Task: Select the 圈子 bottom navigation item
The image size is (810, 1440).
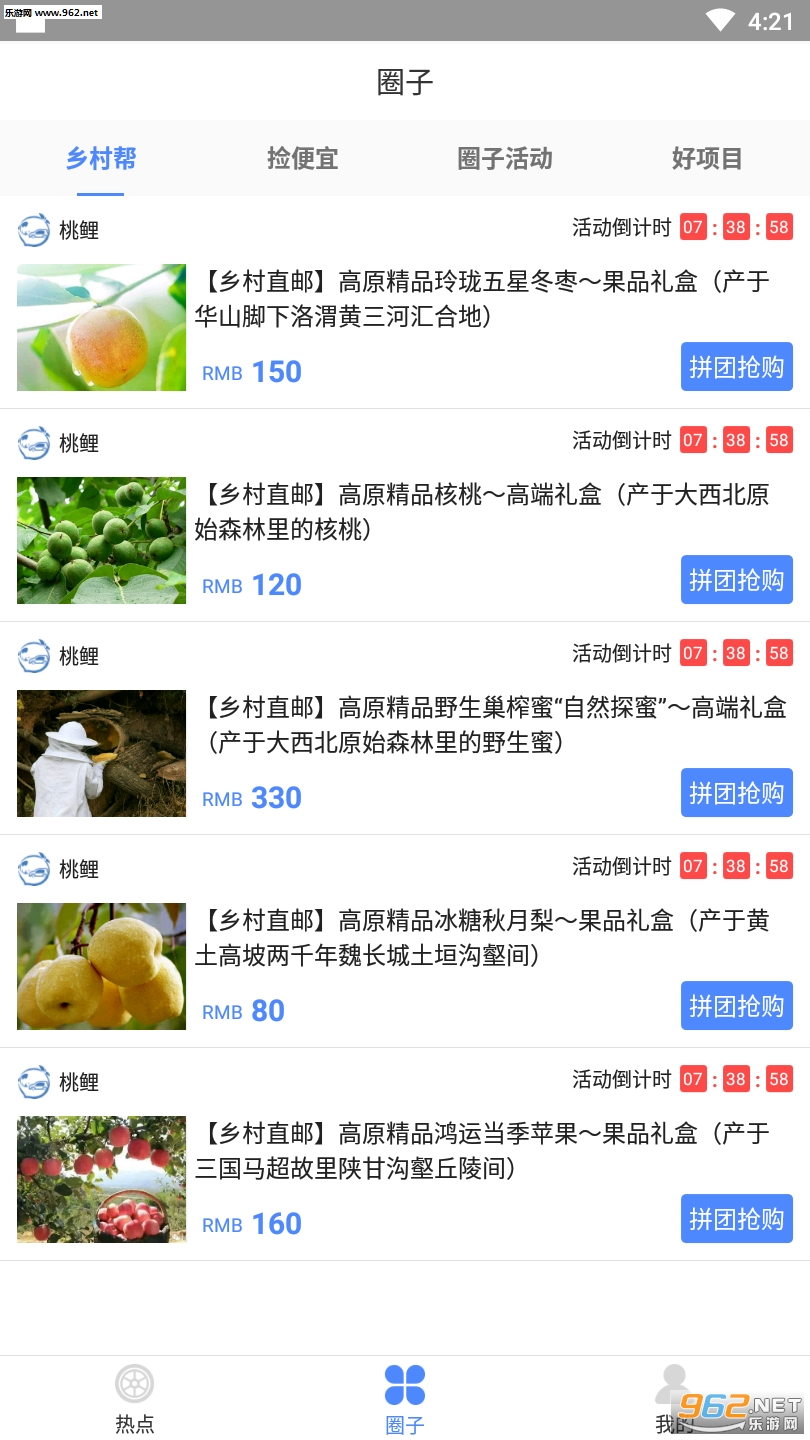Action: click(405, 1398)
